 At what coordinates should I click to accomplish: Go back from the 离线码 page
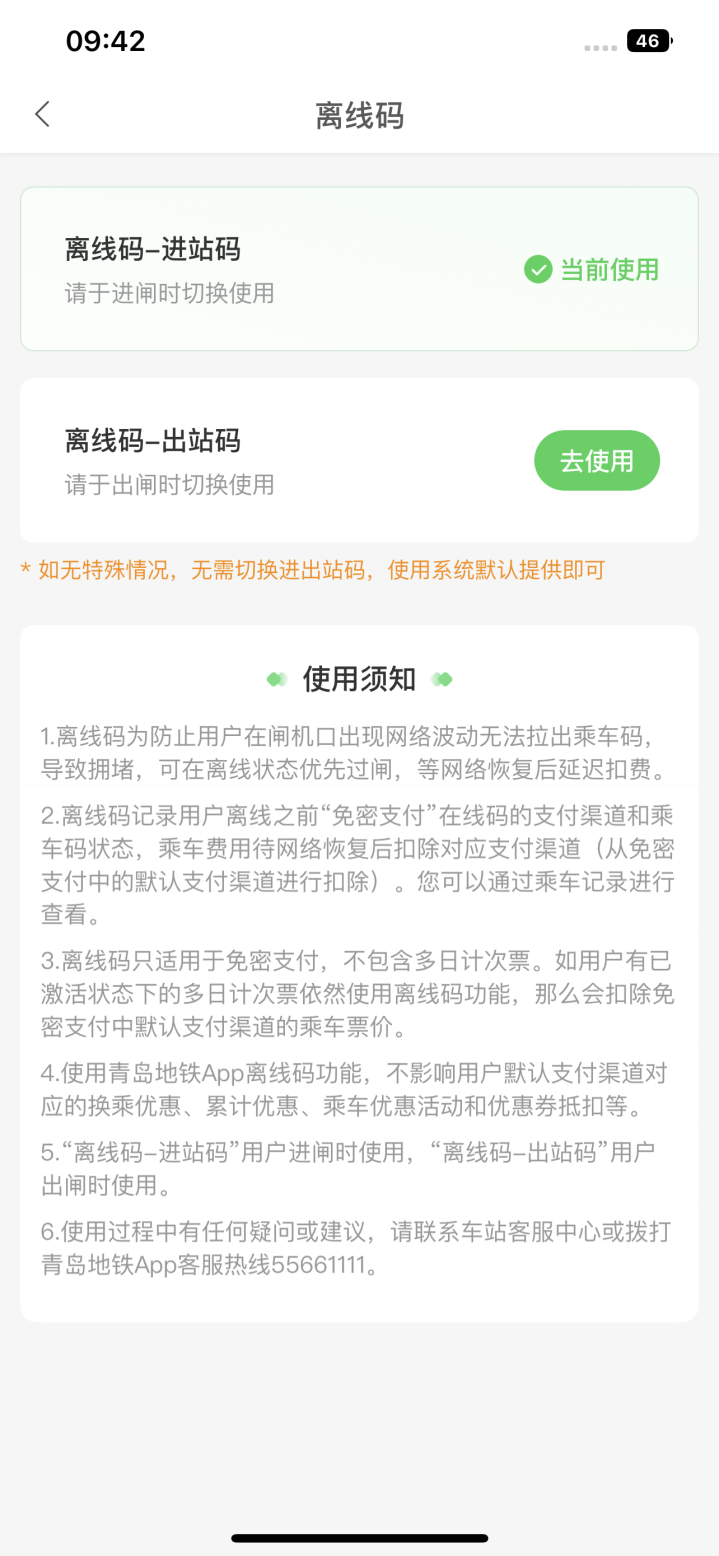pos(42,114)
